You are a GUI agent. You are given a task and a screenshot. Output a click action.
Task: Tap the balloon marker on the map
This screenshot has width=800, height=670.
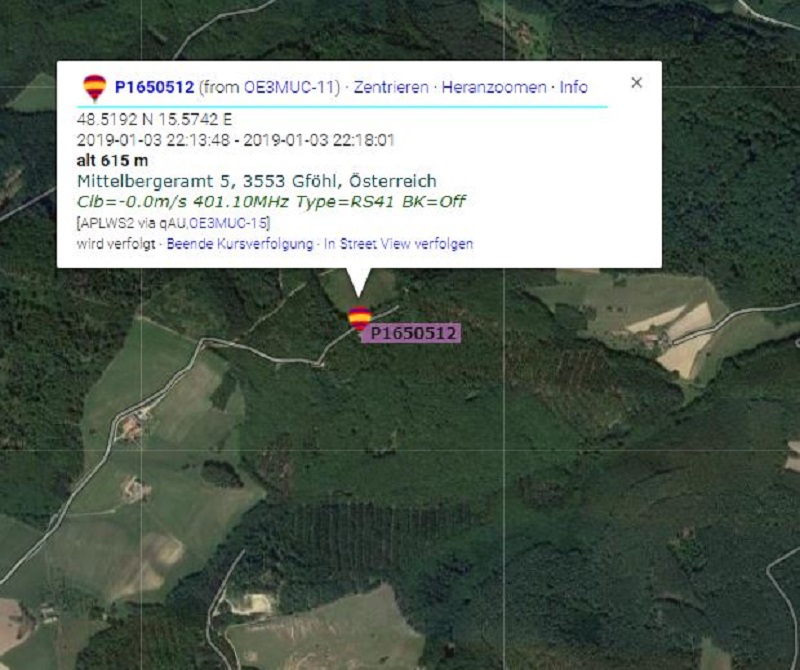click(x=360, y=318)
